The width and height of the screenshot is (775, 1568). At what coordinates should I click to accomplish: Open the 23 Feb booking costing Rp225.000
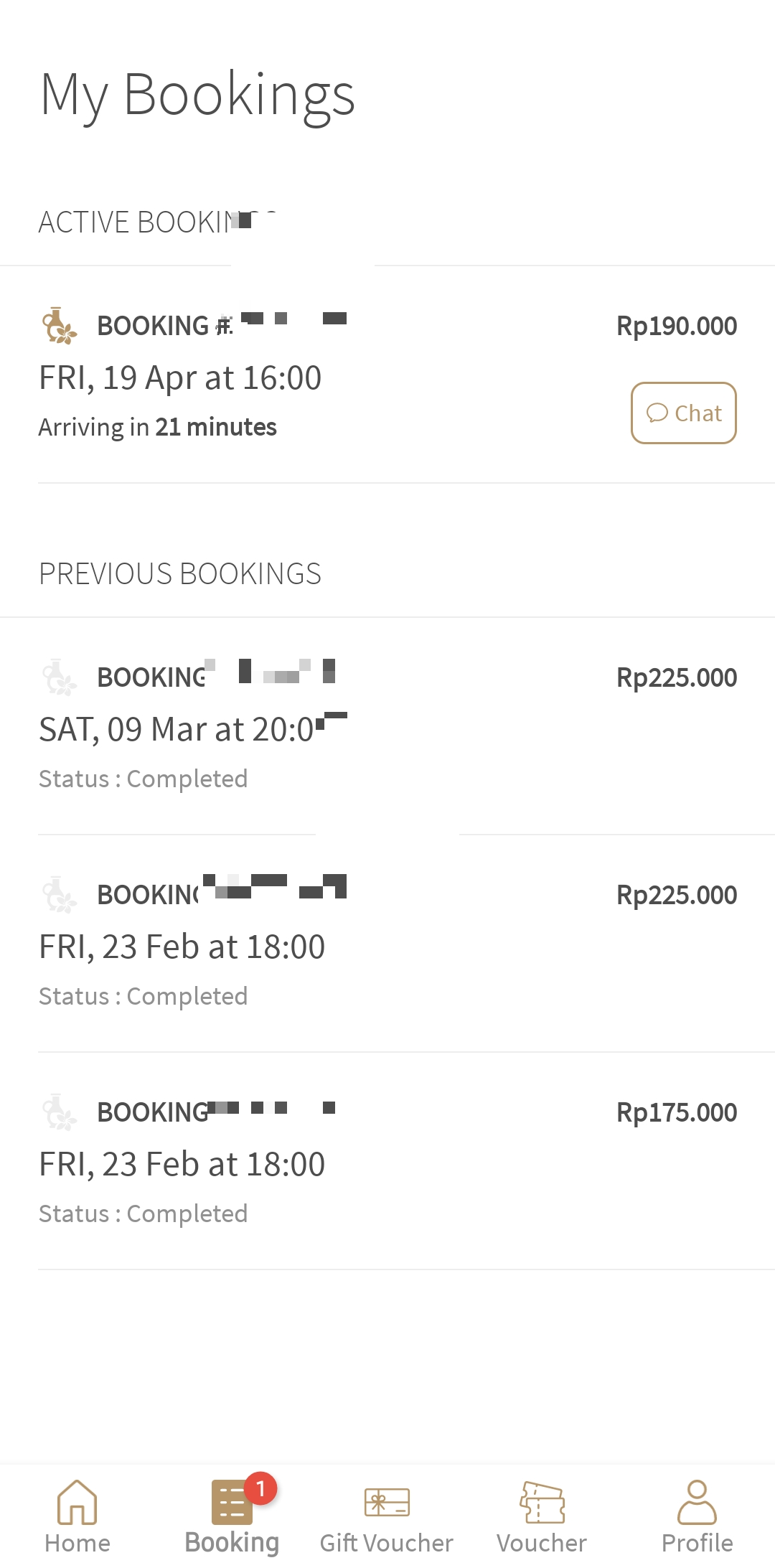287,946
